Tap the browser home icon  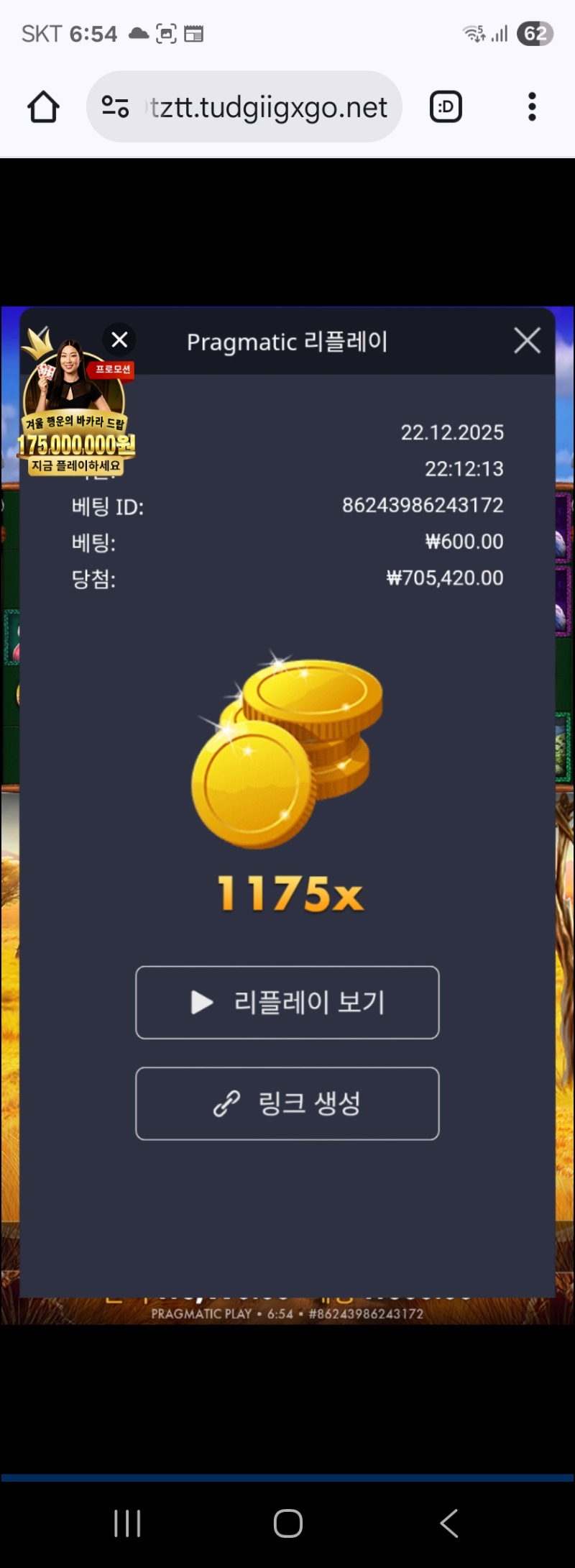[x=43, y=107]
